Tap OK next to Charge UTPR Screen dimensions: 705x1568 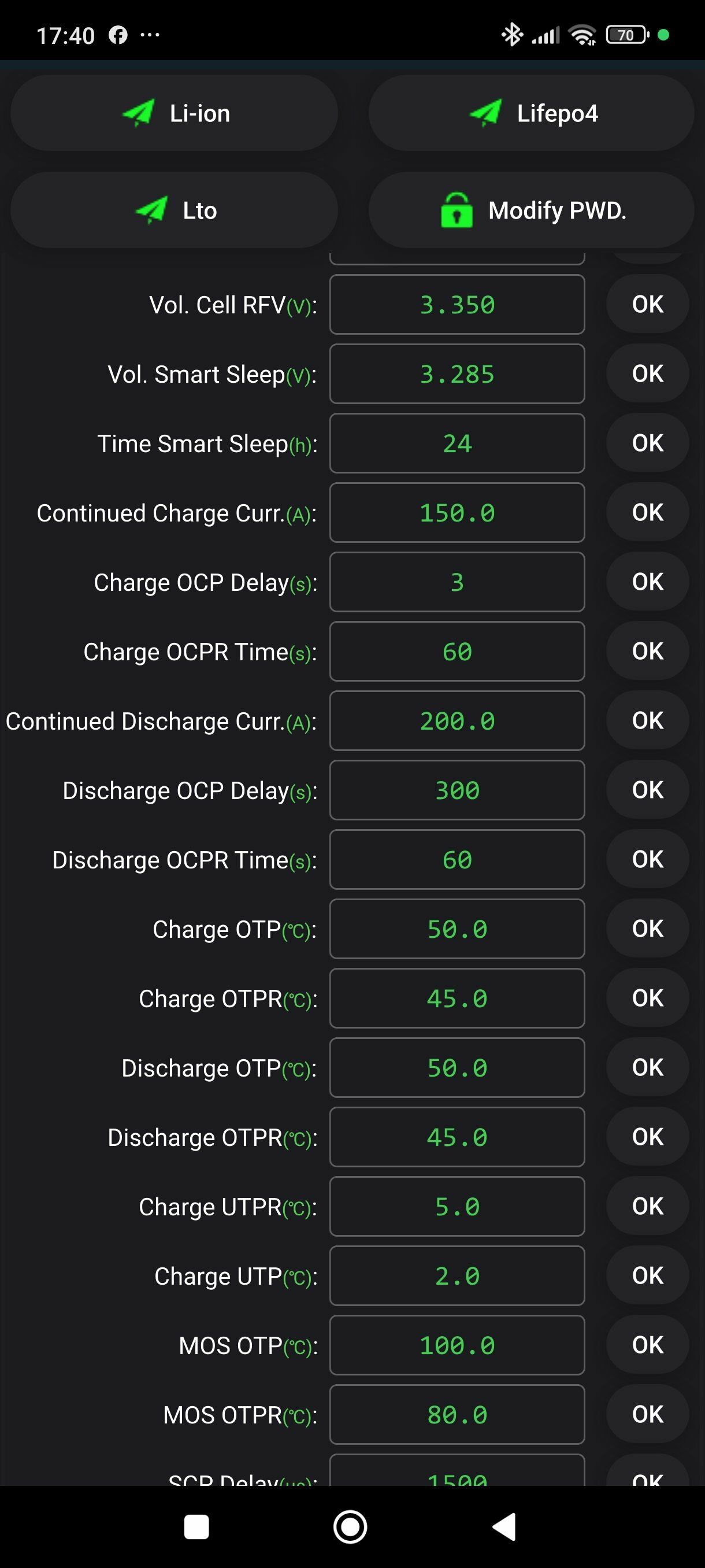pyautogui.click(x=647, y=1206)
